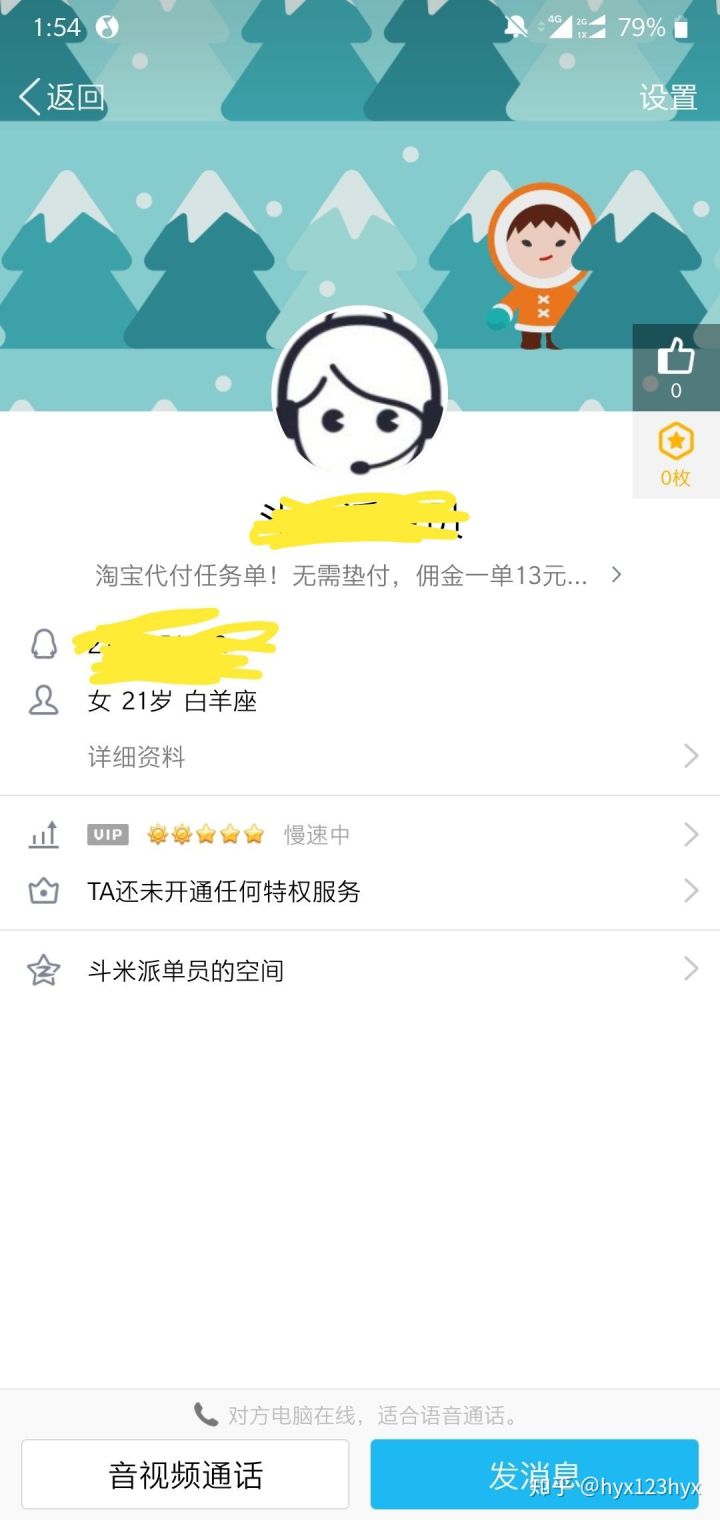Tap 发消息 to send a message

(534, 1474)
